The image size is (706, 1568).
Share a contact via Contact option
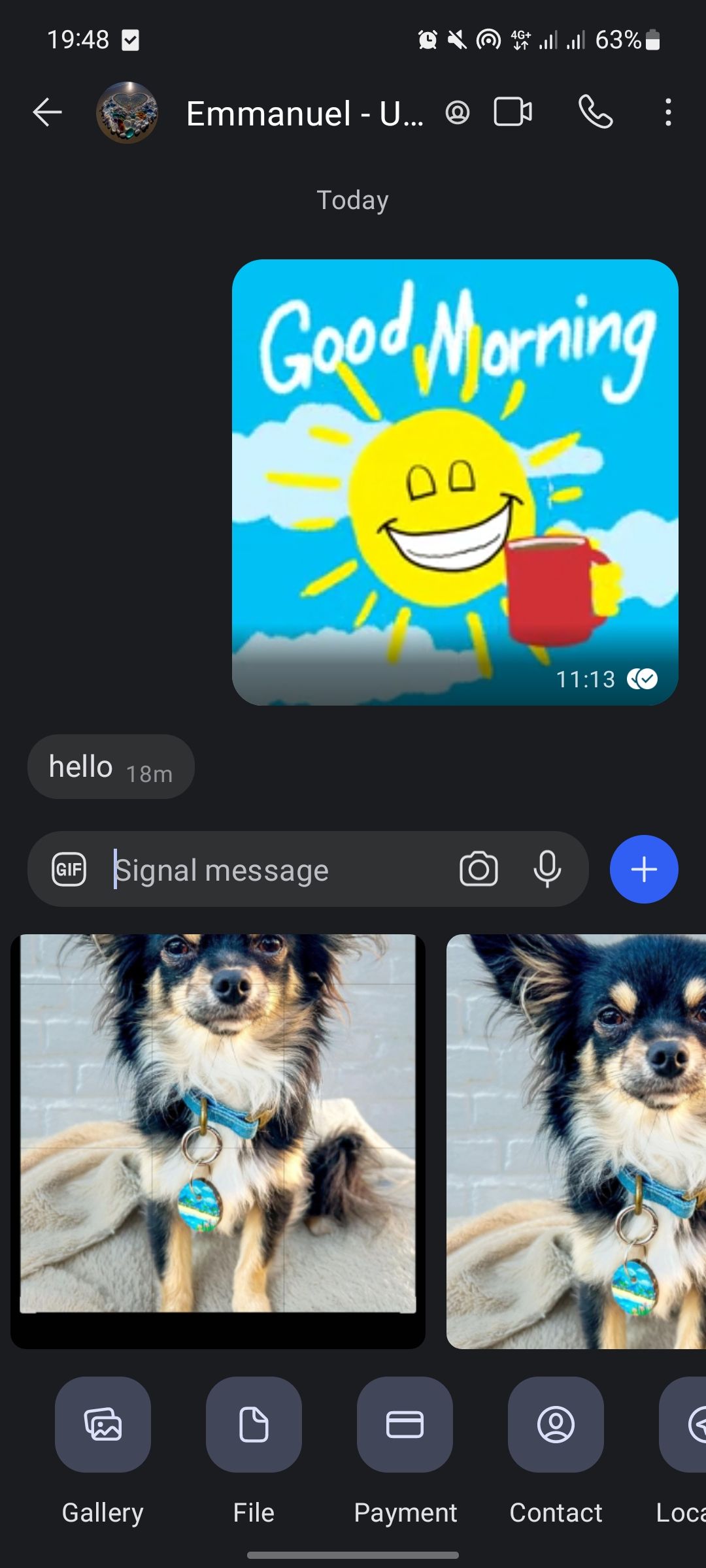556,1424
